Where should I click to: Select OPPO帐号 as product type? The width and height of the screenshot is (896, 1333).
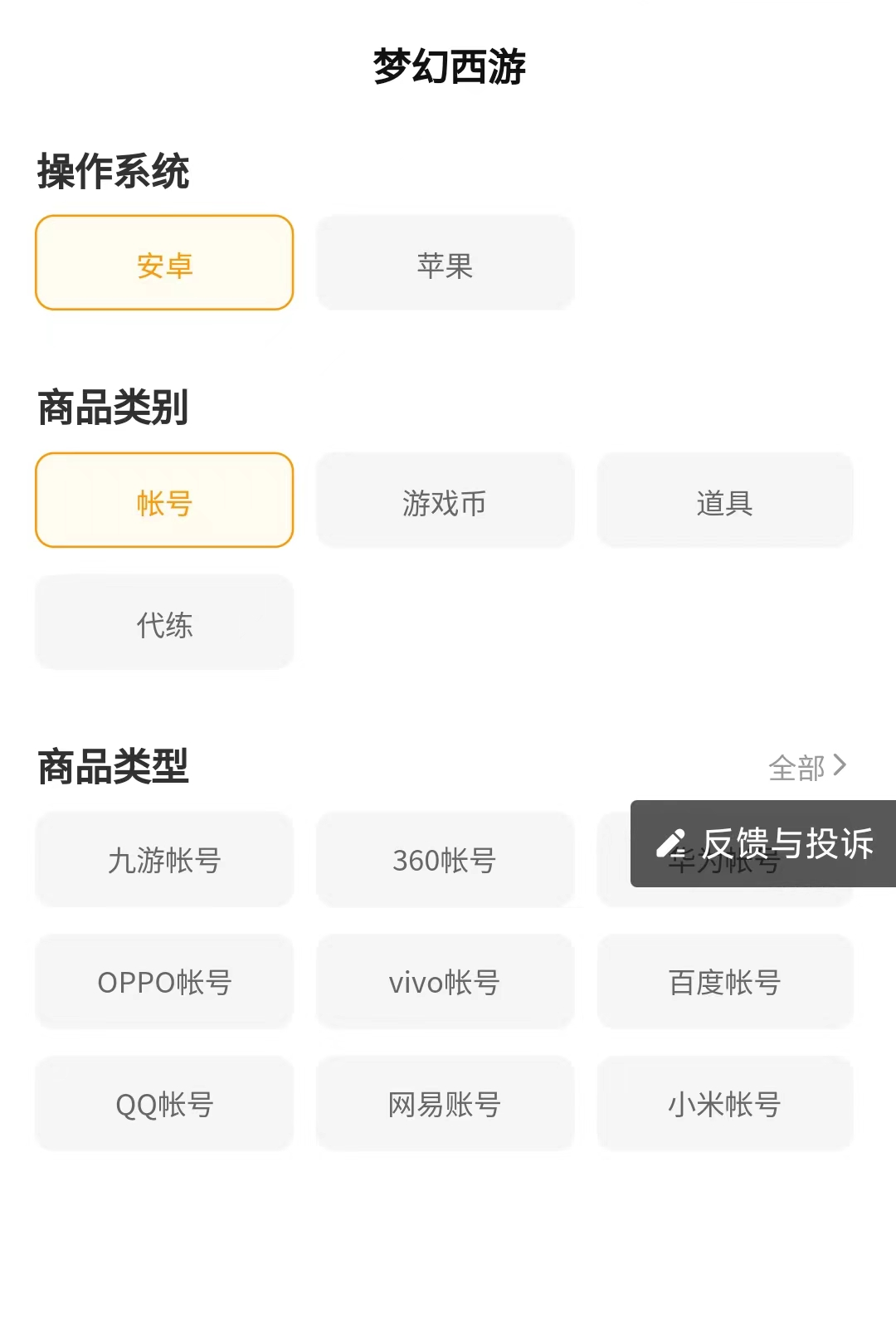click(x=164, y=982)
